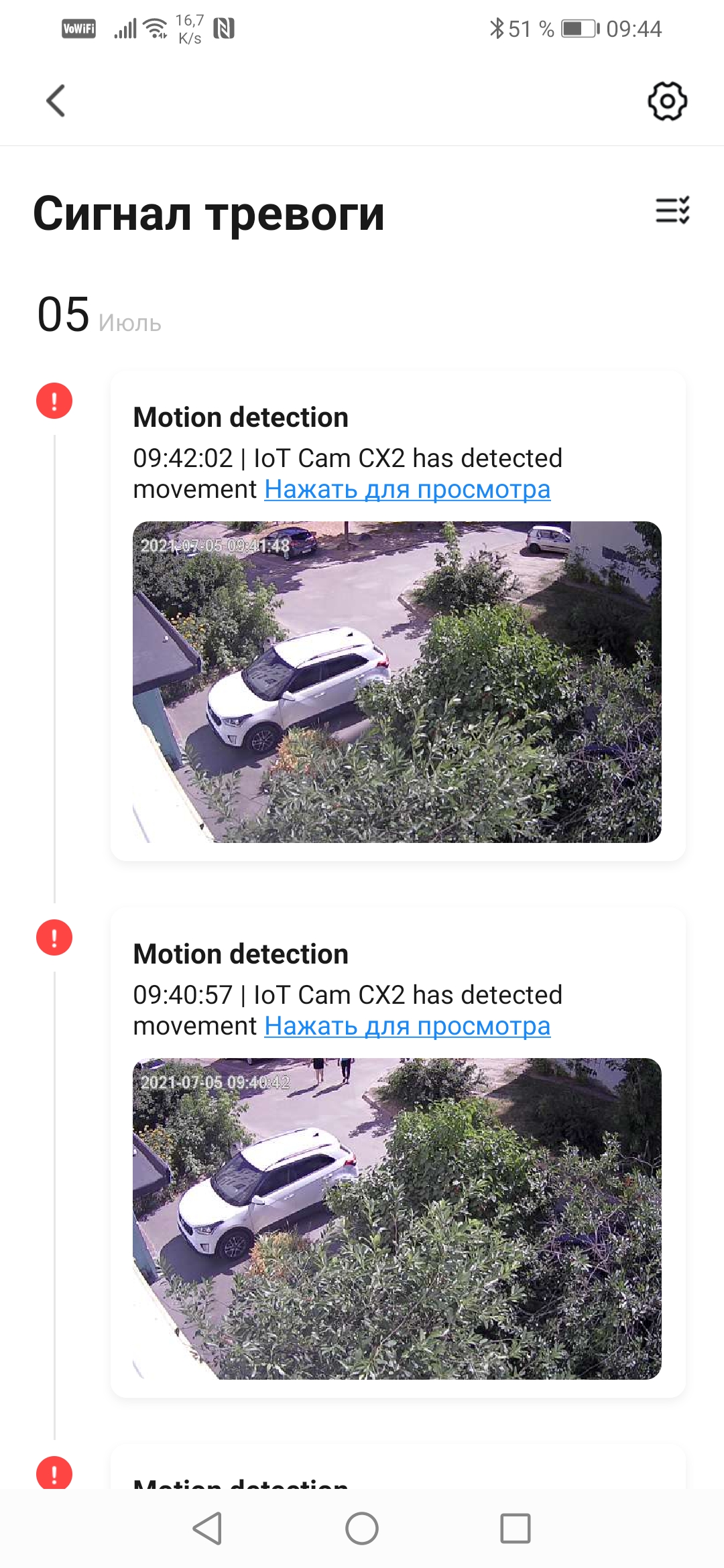
Task: Open alarm settings gear icon
Action: [x=667, y=101]
